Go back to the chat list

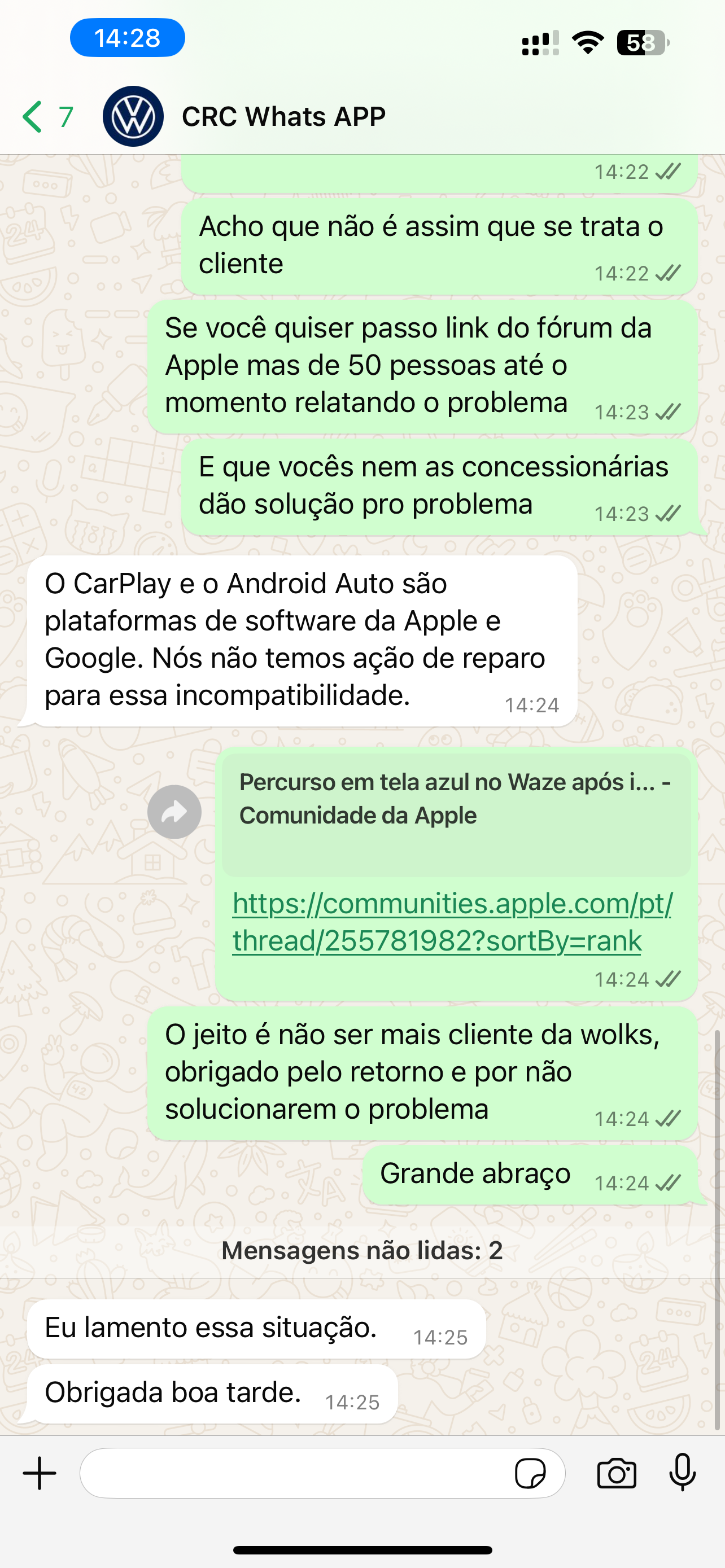coord(46,116)
